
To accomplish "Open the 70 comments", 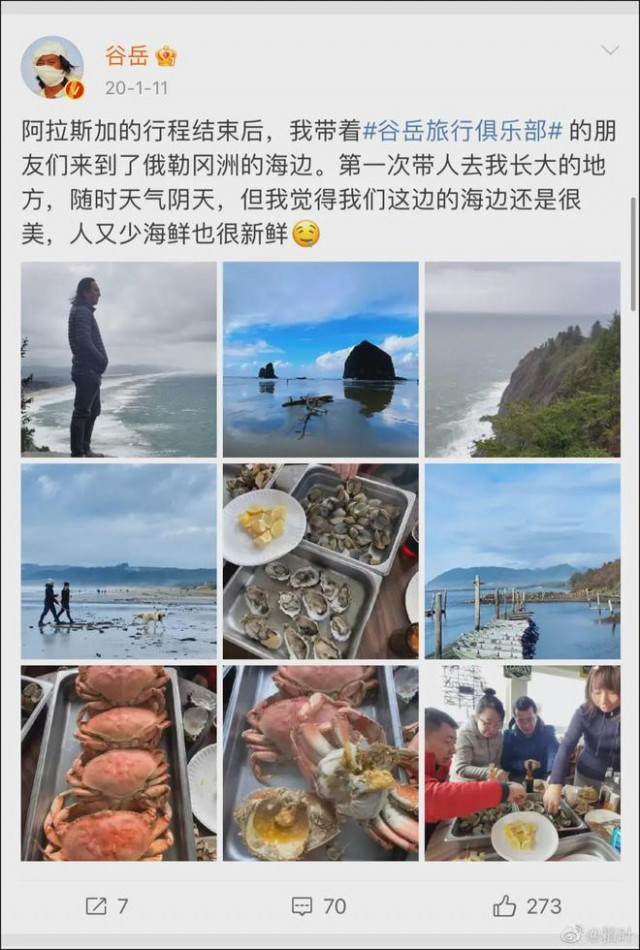I will 319,906.
